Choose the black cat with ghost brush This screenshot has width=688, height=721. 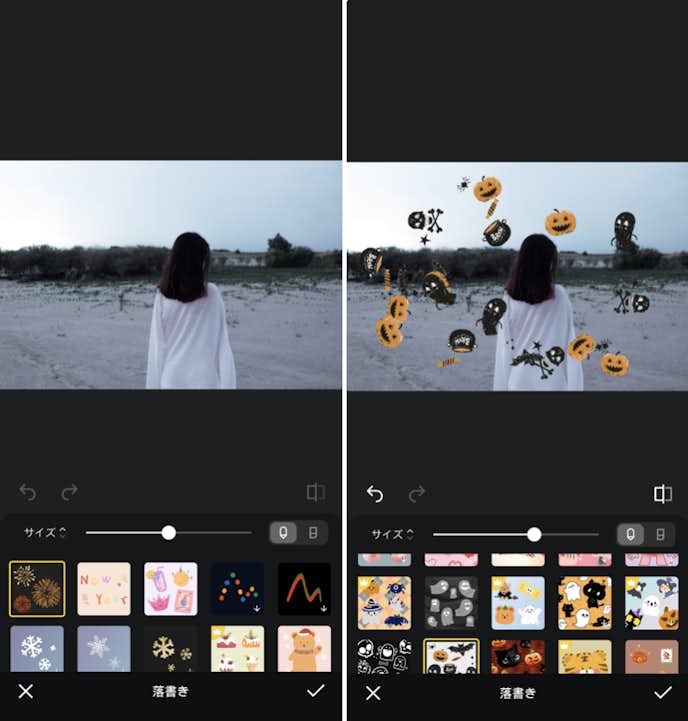pos(585,602)
